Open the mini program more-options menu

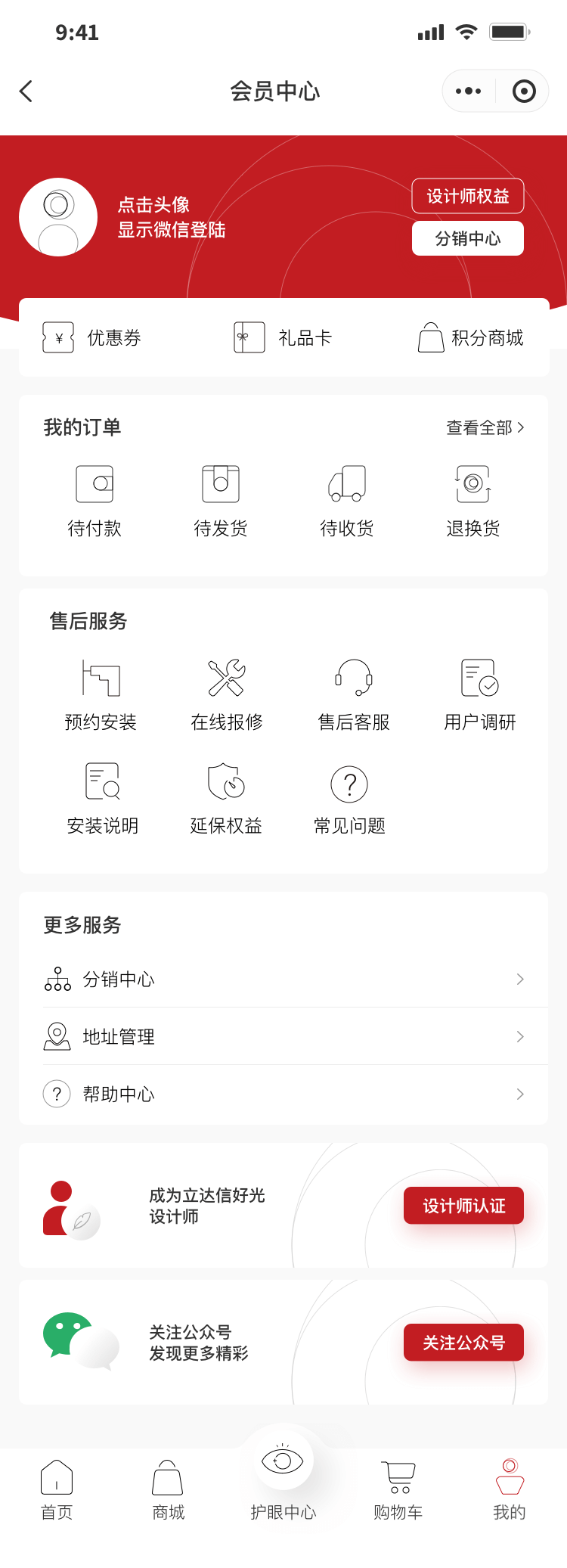(468, 92)
